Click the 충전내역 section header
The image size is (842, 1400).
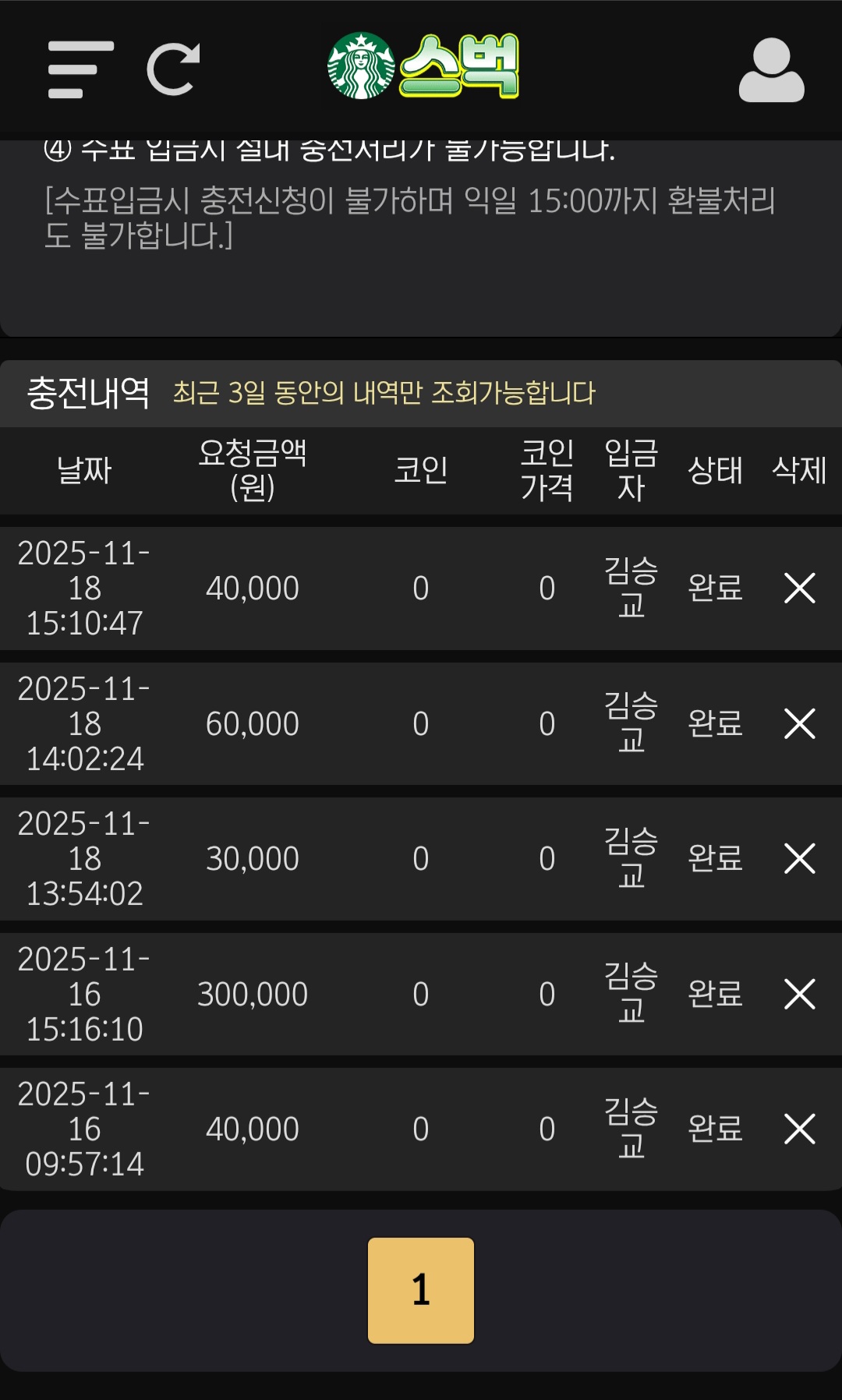point(88,391)
